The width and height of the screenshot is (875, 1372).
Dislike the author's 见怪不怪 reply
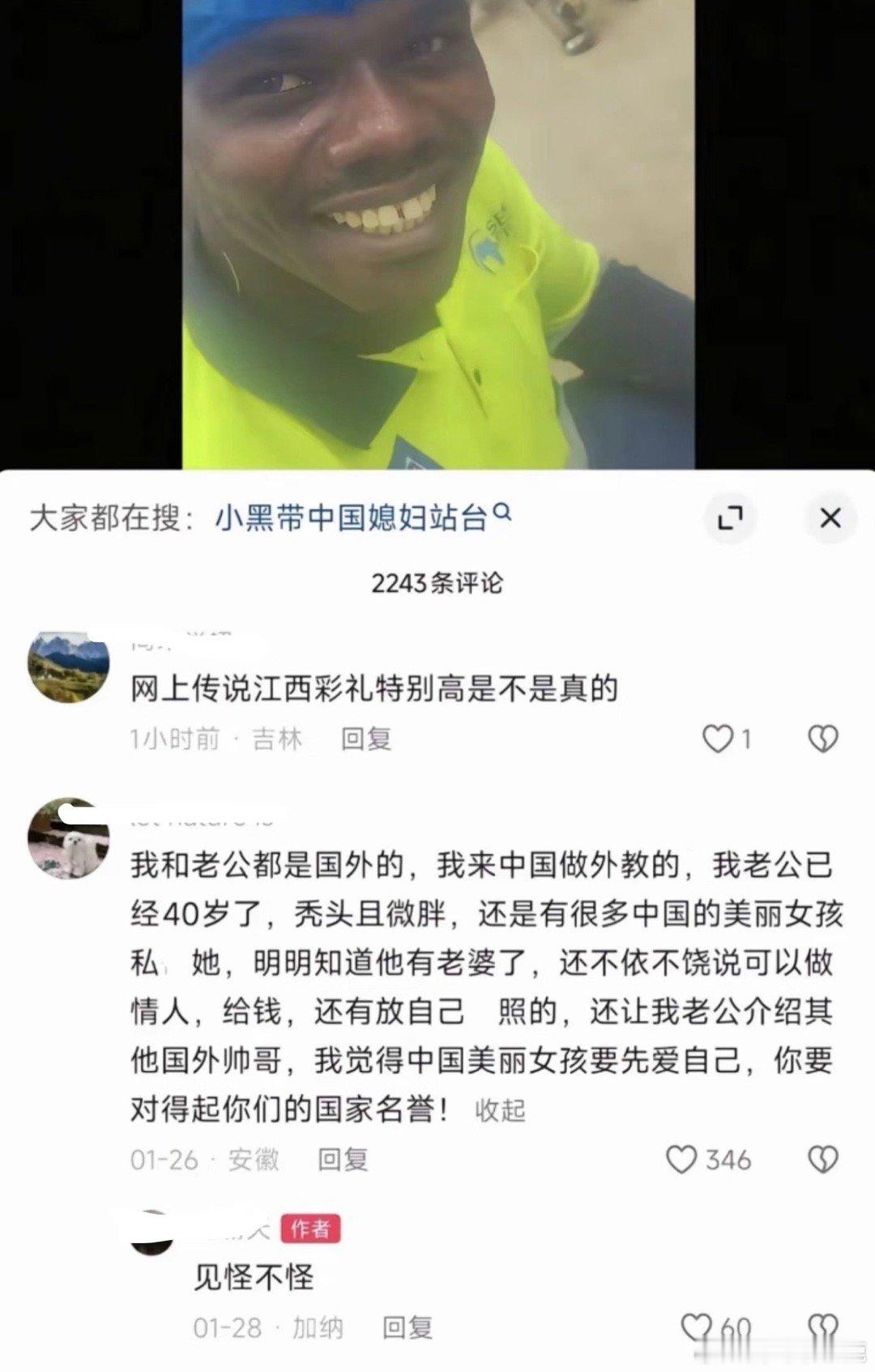point(821,1326)
